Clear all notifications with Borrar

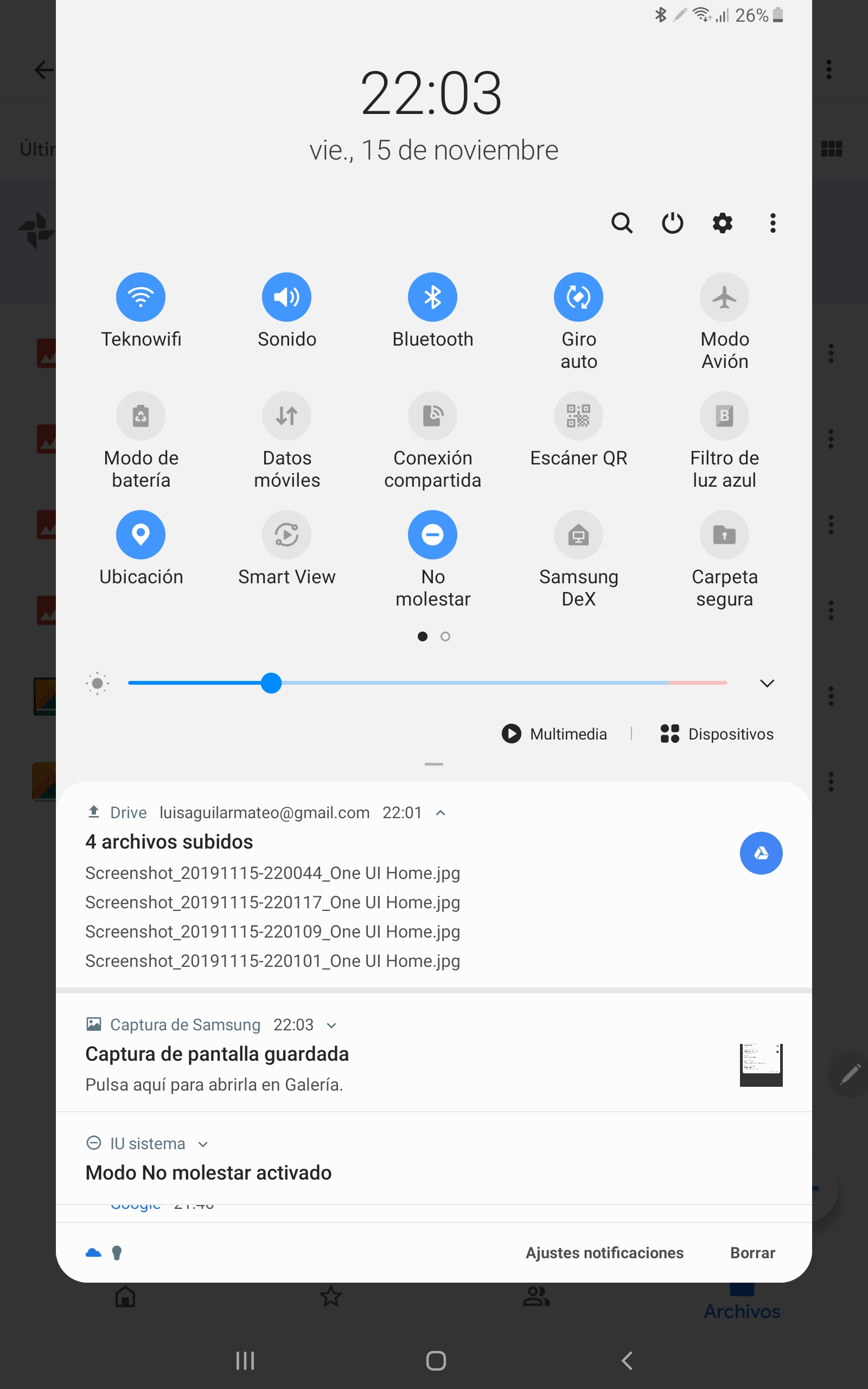coord(752,1252)
